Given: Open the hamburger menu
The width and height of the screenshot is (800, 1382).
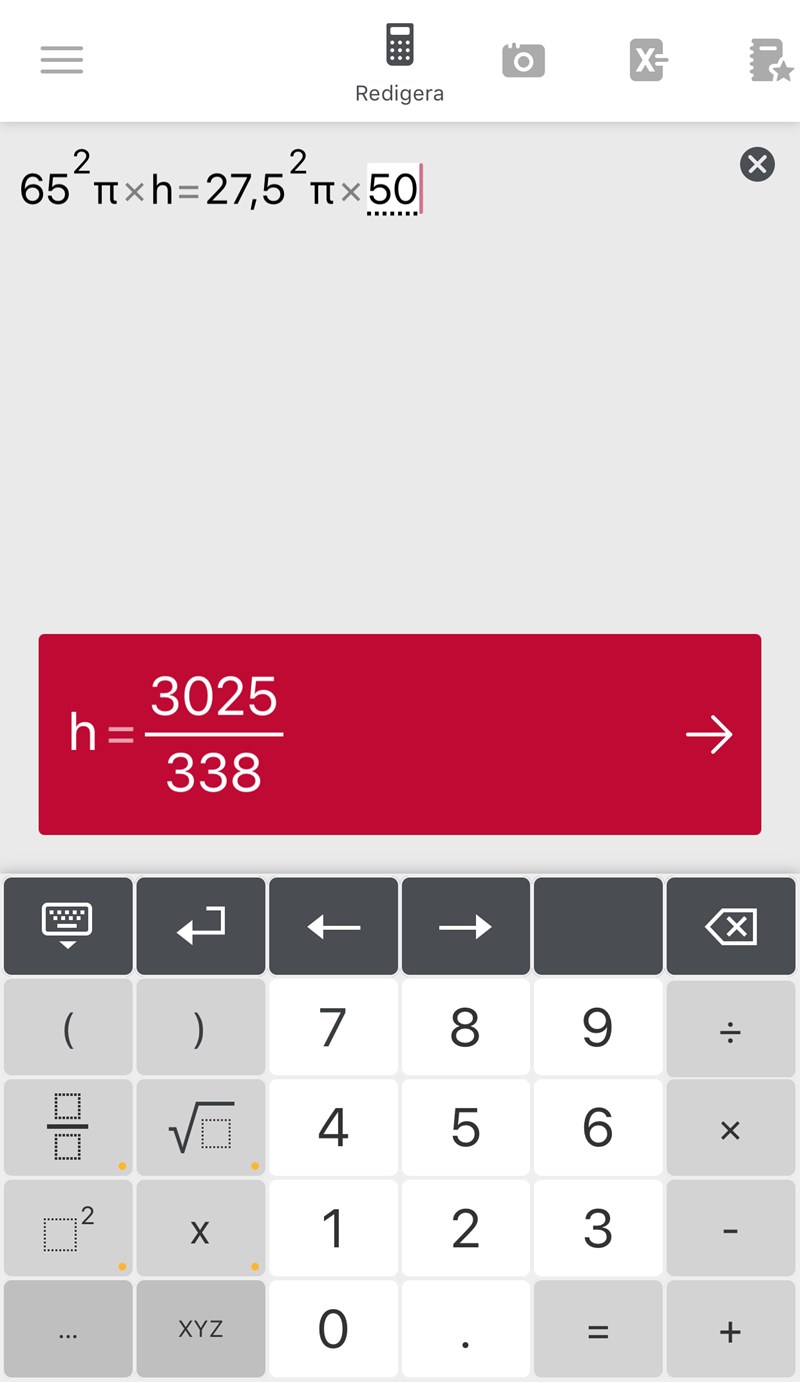Looking at the screenshot, I should pos(61,60).
